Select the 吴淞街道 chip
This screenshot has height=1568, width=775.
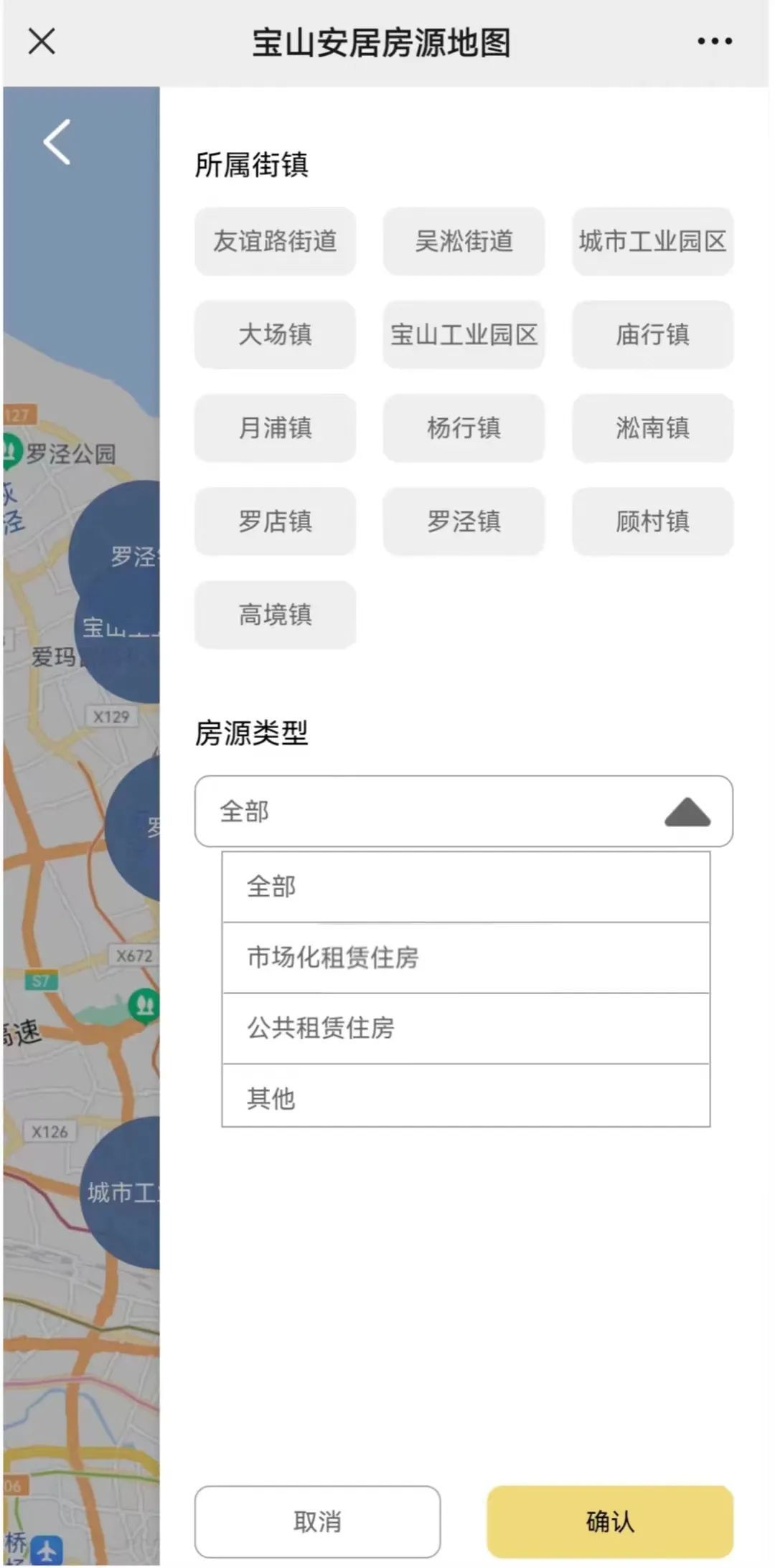pyautogui.click(x=464, y=241)
